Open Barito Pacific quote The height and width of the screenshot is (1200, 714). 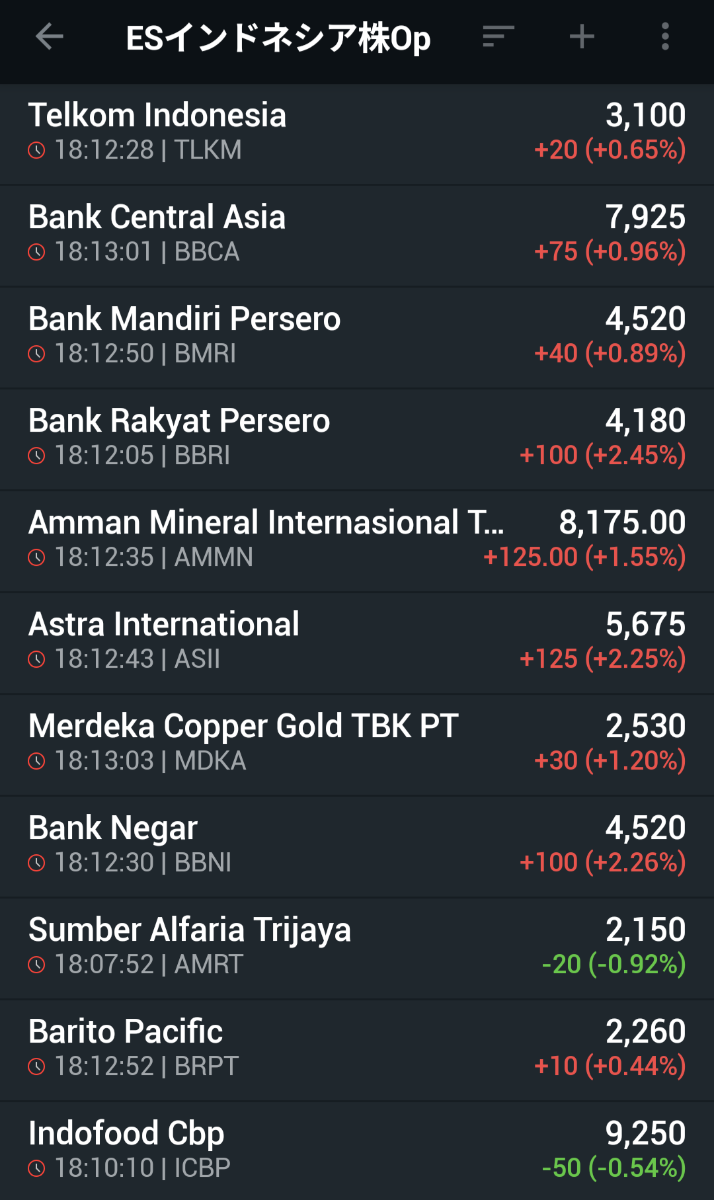pos(357,1050)
